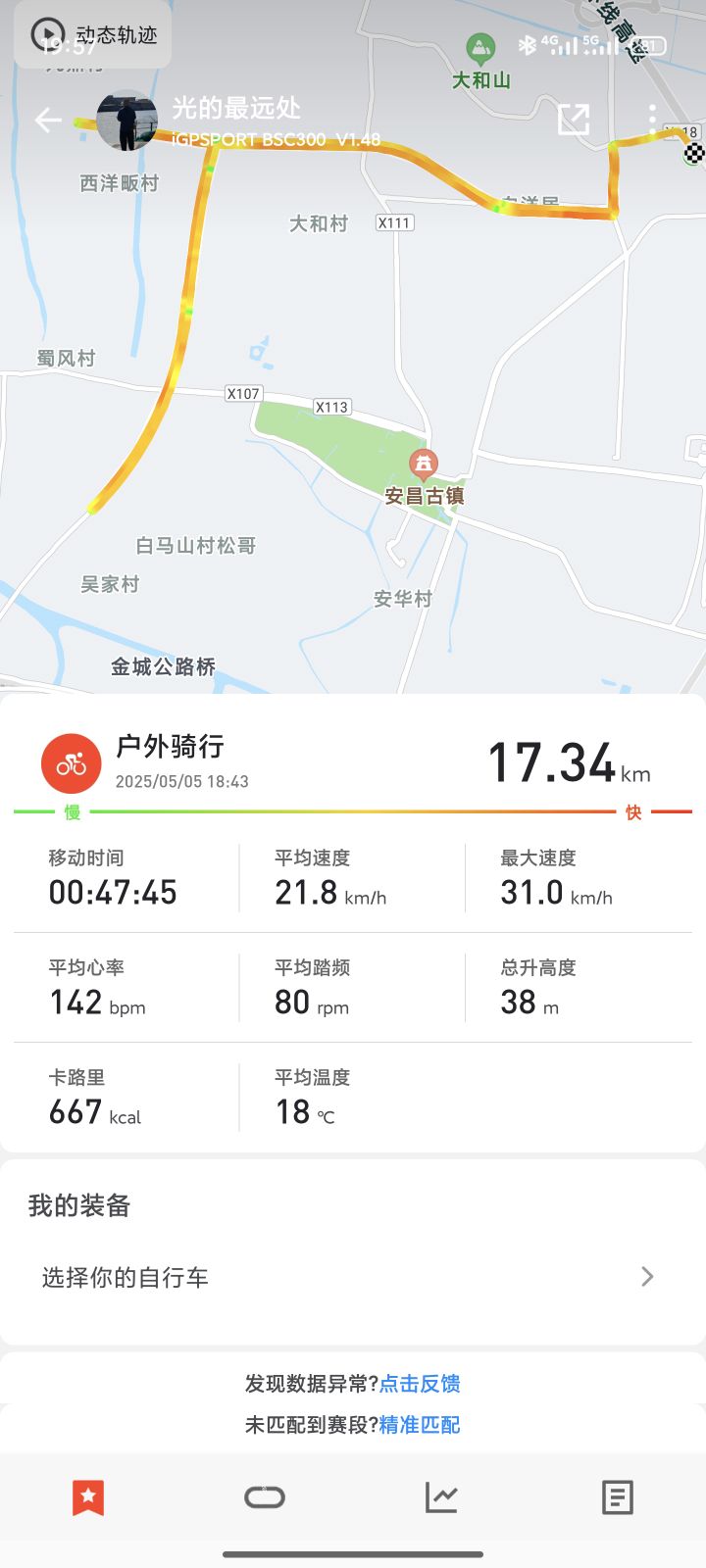This screenshot has width=706, height=1568.
Task: Open the profile photo of 光的最远处
Action: click(126, 121)
